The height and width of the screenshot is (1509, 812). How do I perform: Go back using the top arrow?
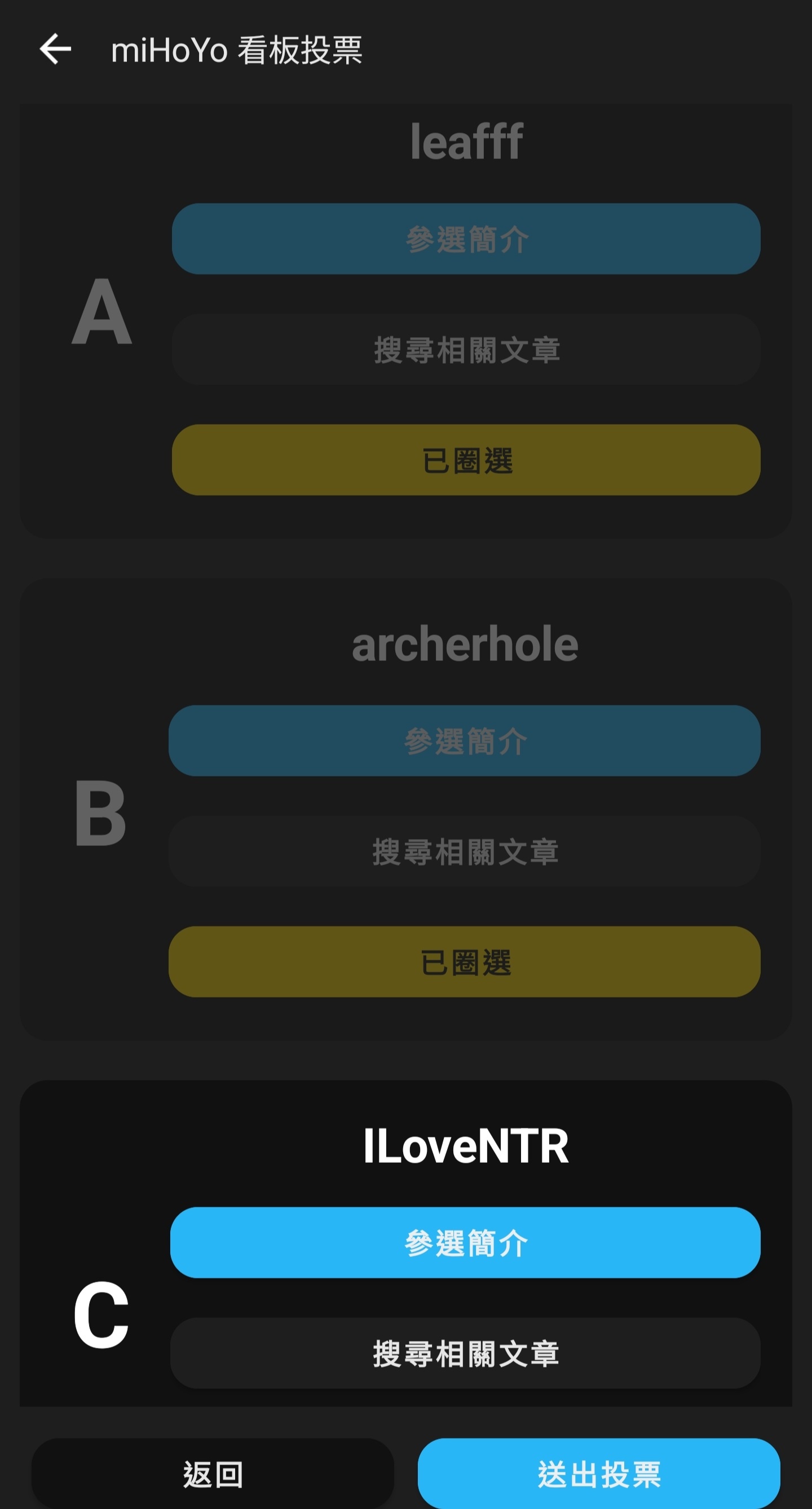pyautogui.click(x=55, y=48)
